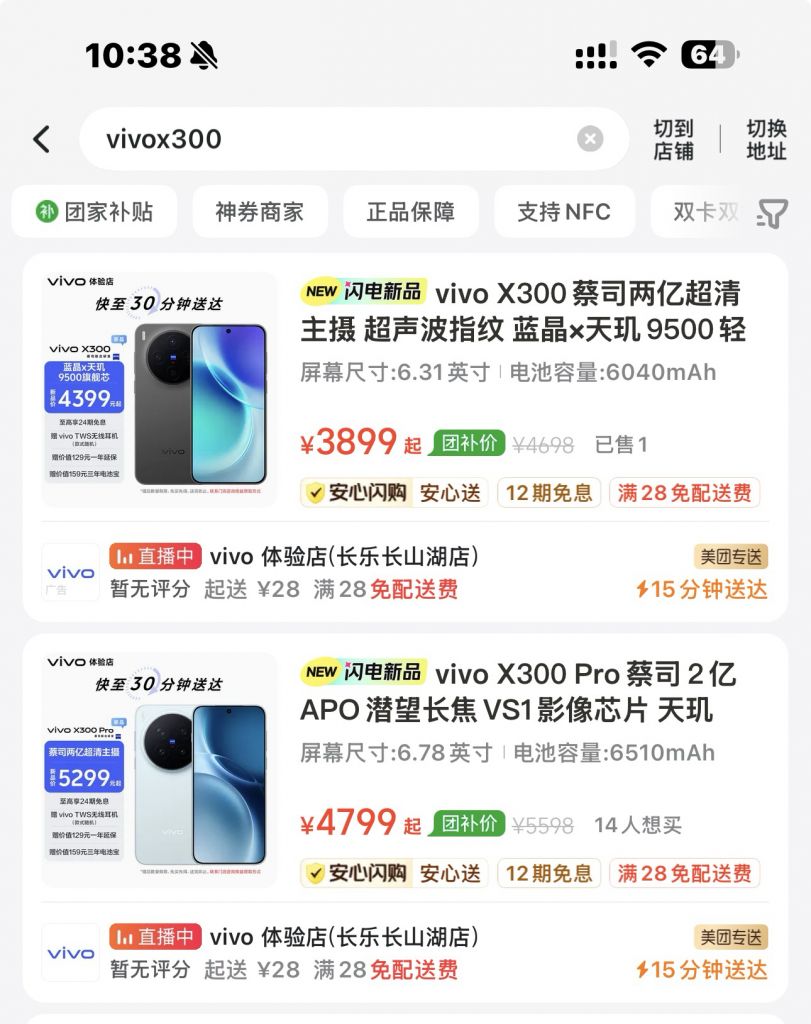
Task: Open the 切换地址 address switcher
Action: click(767, 140)
